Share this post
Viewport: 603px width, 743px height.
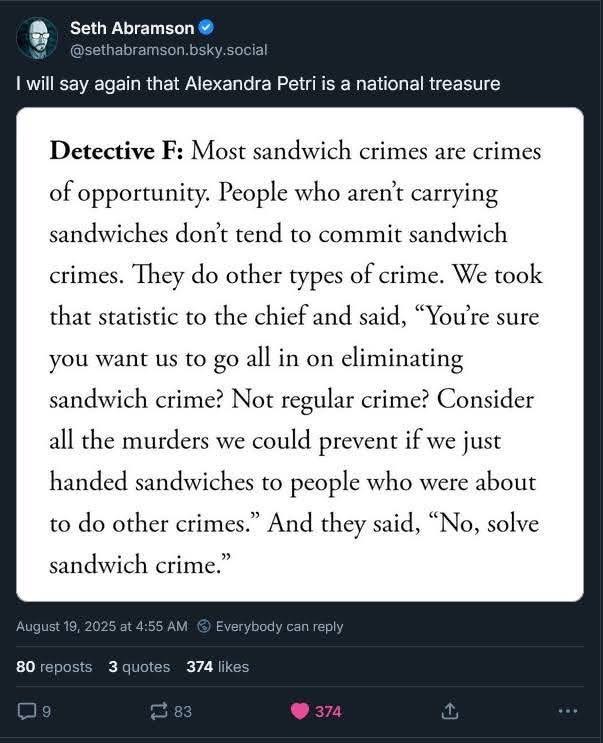tap(450, 711)
